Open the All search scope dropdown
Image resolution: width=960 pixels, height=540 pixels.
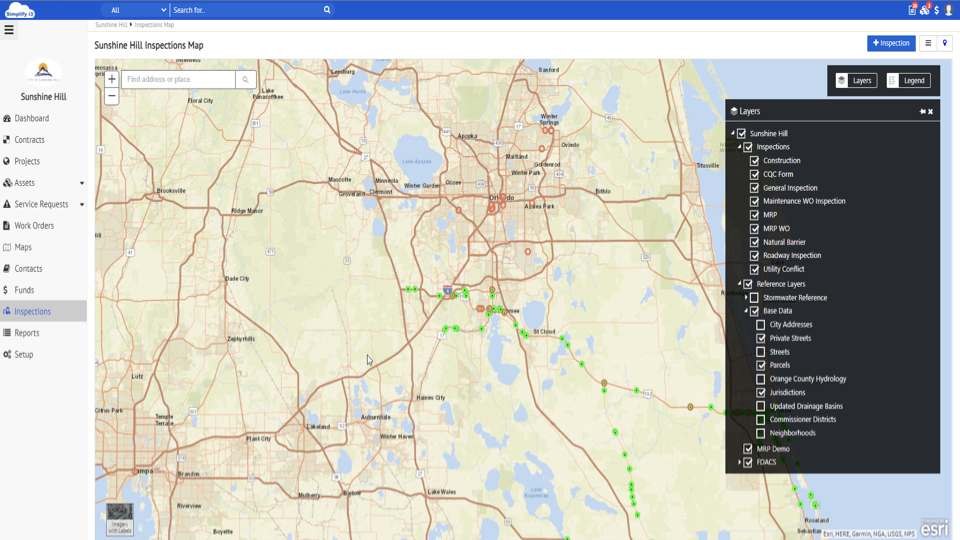point(137,10)
